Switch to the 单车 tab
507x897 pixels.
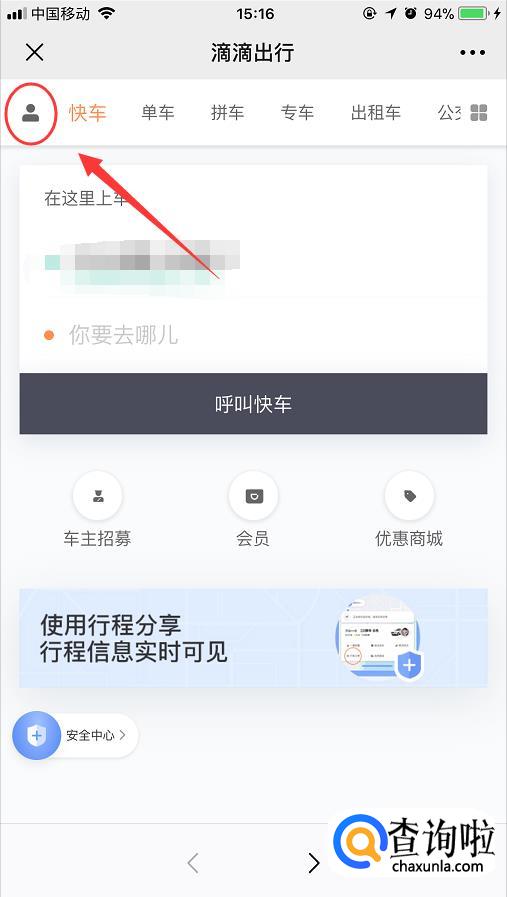(158, 113)
